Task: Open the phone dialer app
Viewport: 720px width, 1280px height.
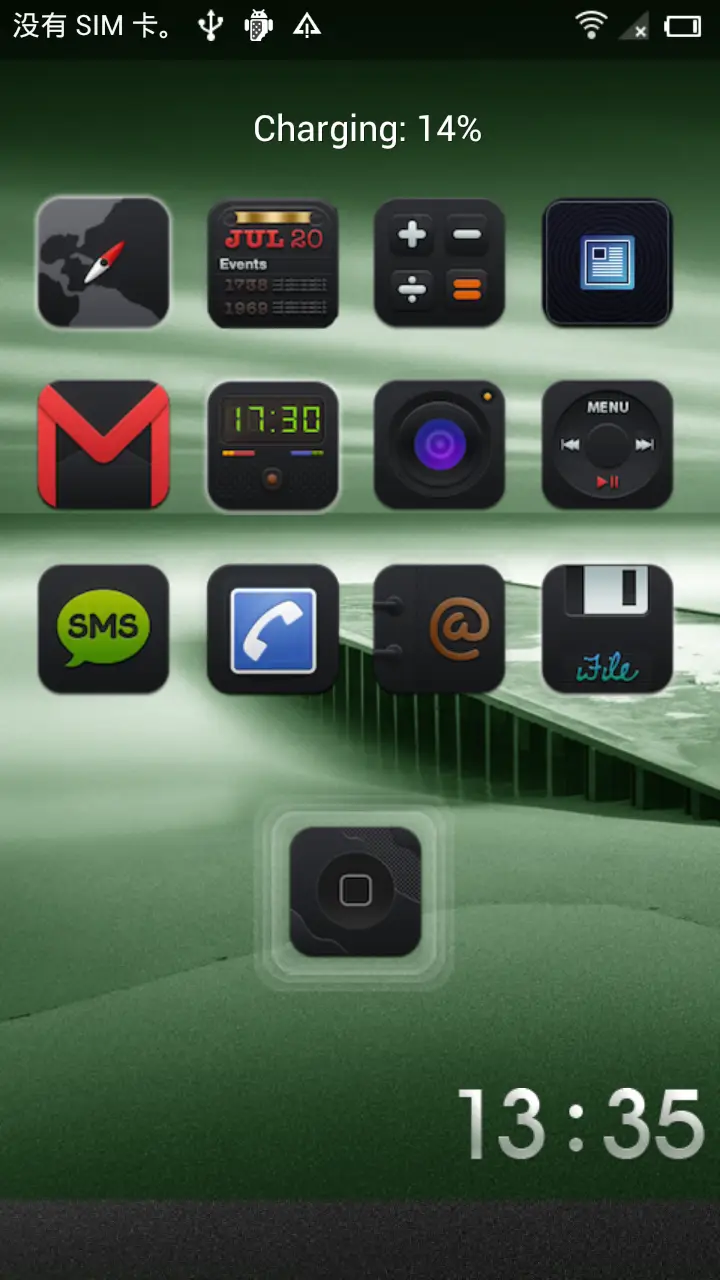Action: click(x=272, y=629)
